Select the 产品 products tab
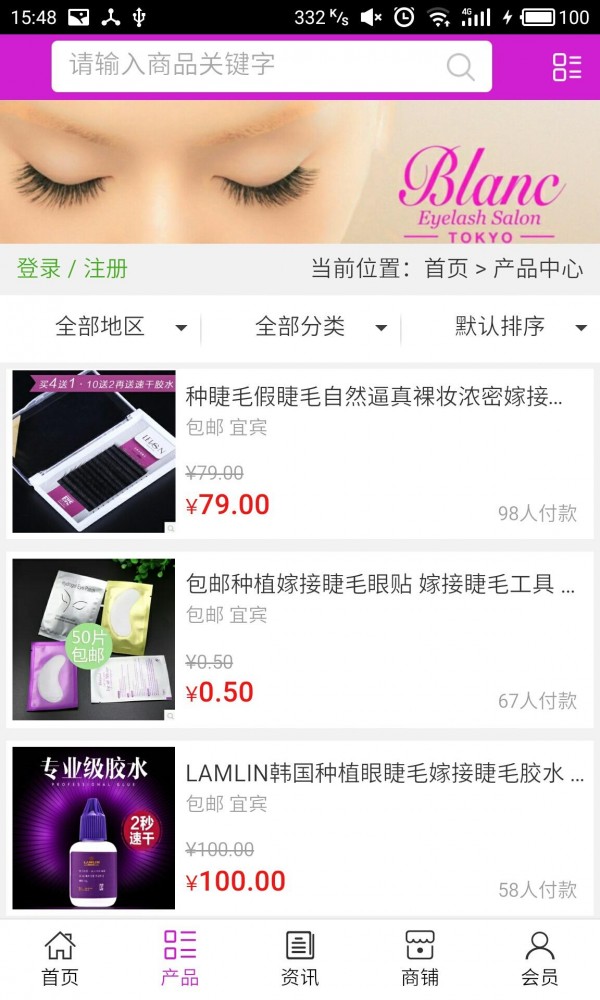Image resolution: width=600 pixels, height=1000 pixels. pyautogui.click(x=180, y=958)
